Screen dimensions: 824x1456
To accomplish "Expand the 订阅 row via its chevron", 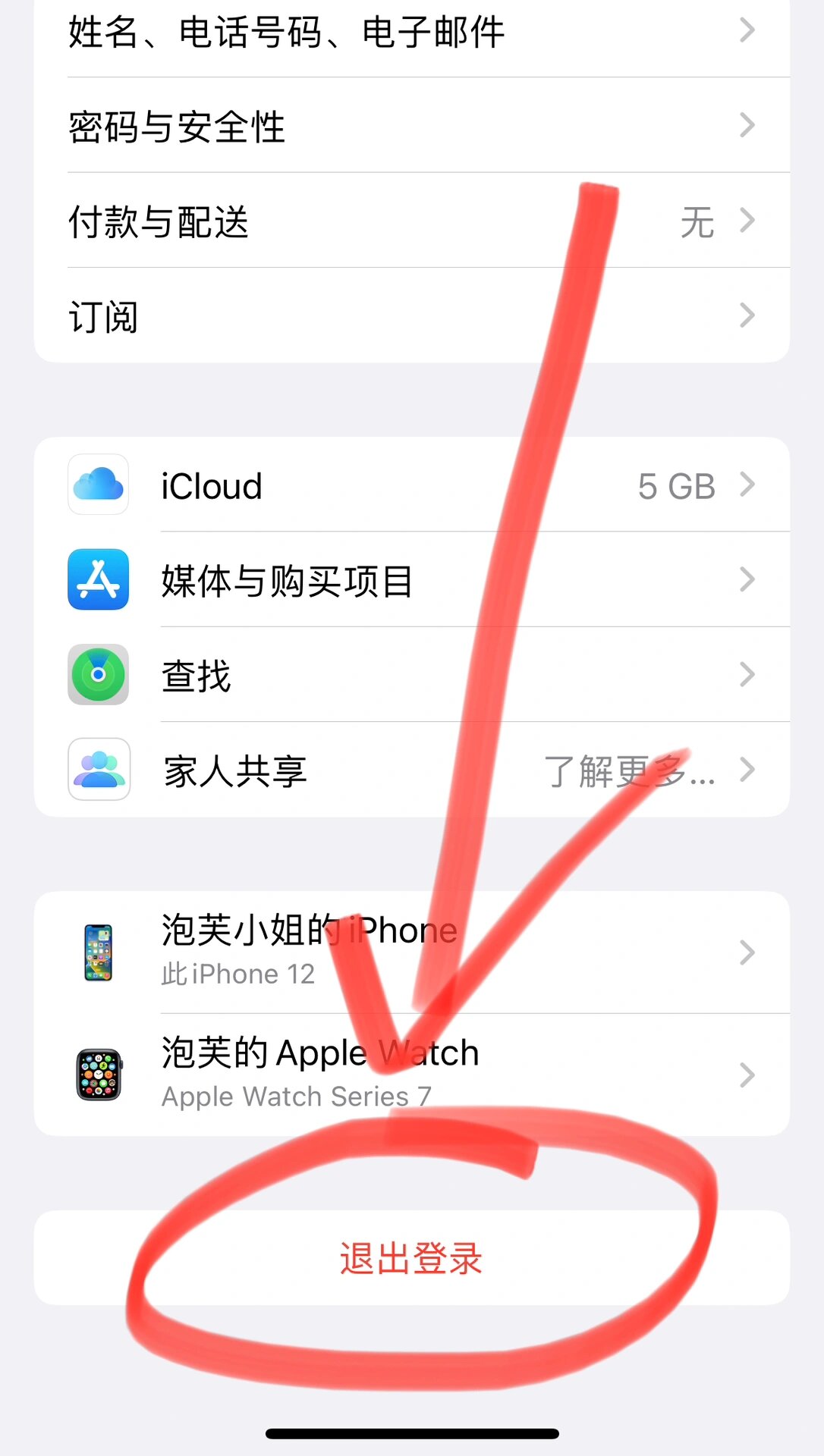I will [x=747, y=315].
